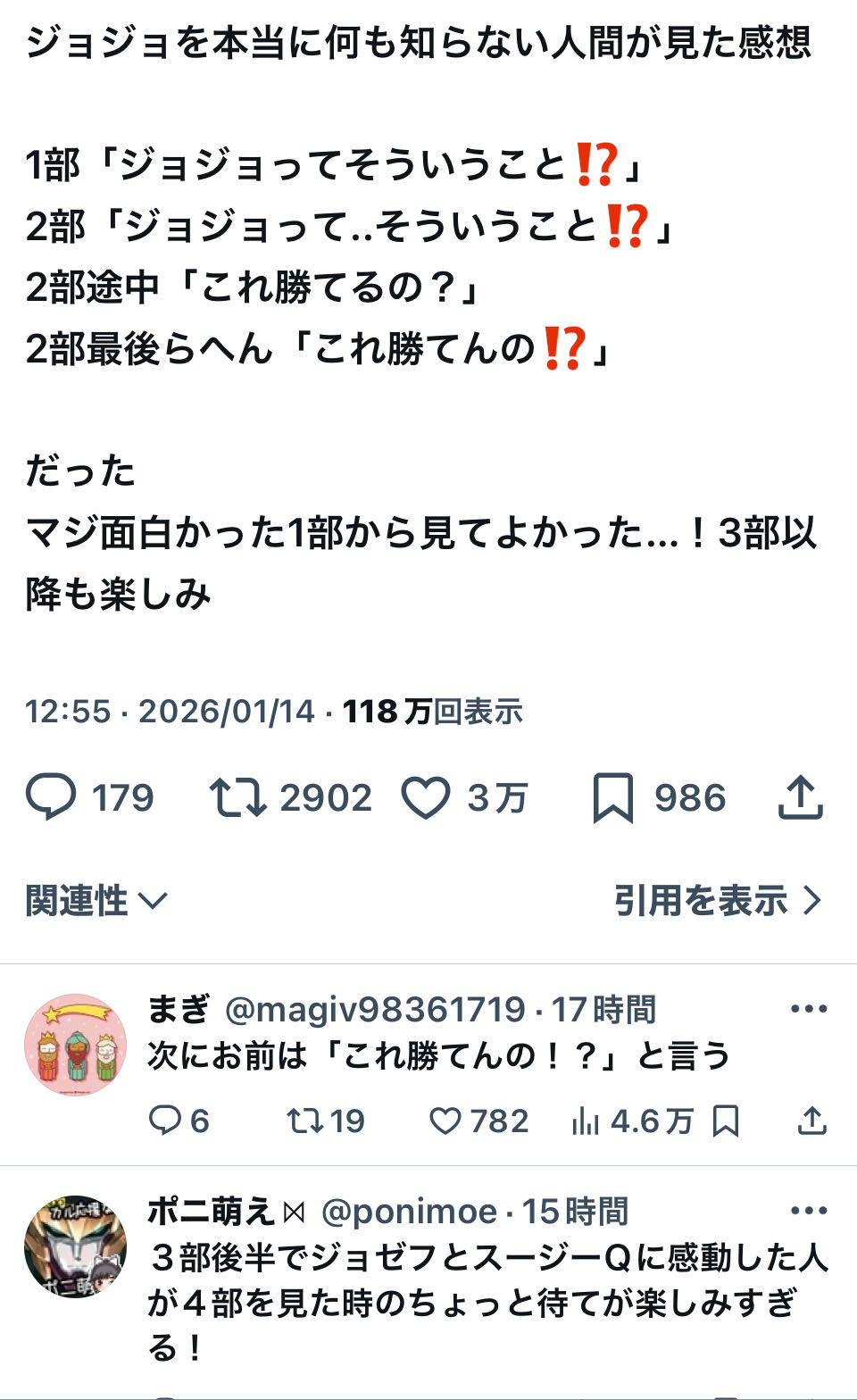Open まぎ's profile avatar

(x=75, y=1045)
